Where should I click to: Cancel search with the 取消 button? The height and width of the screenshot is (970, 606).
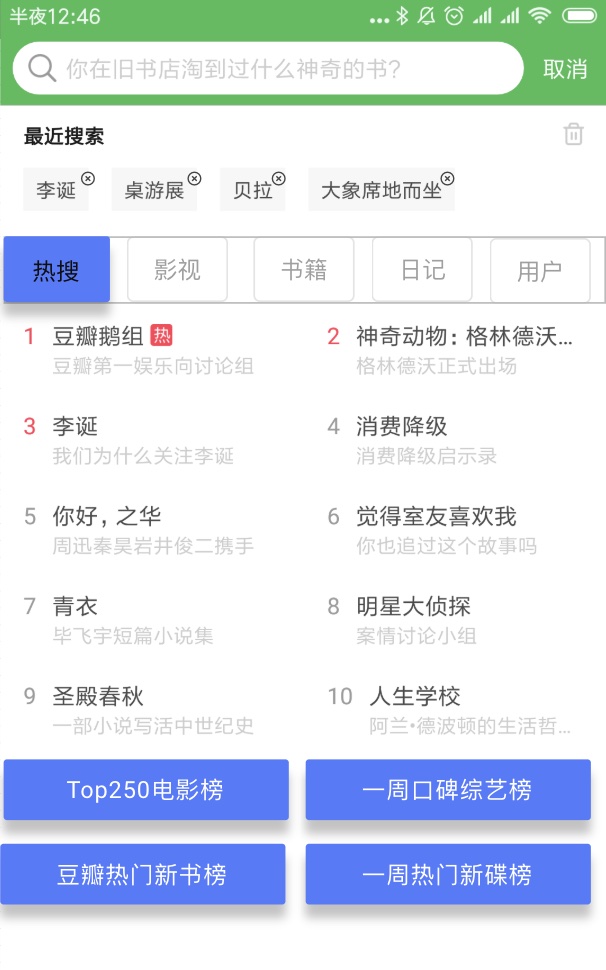[565, 69]
